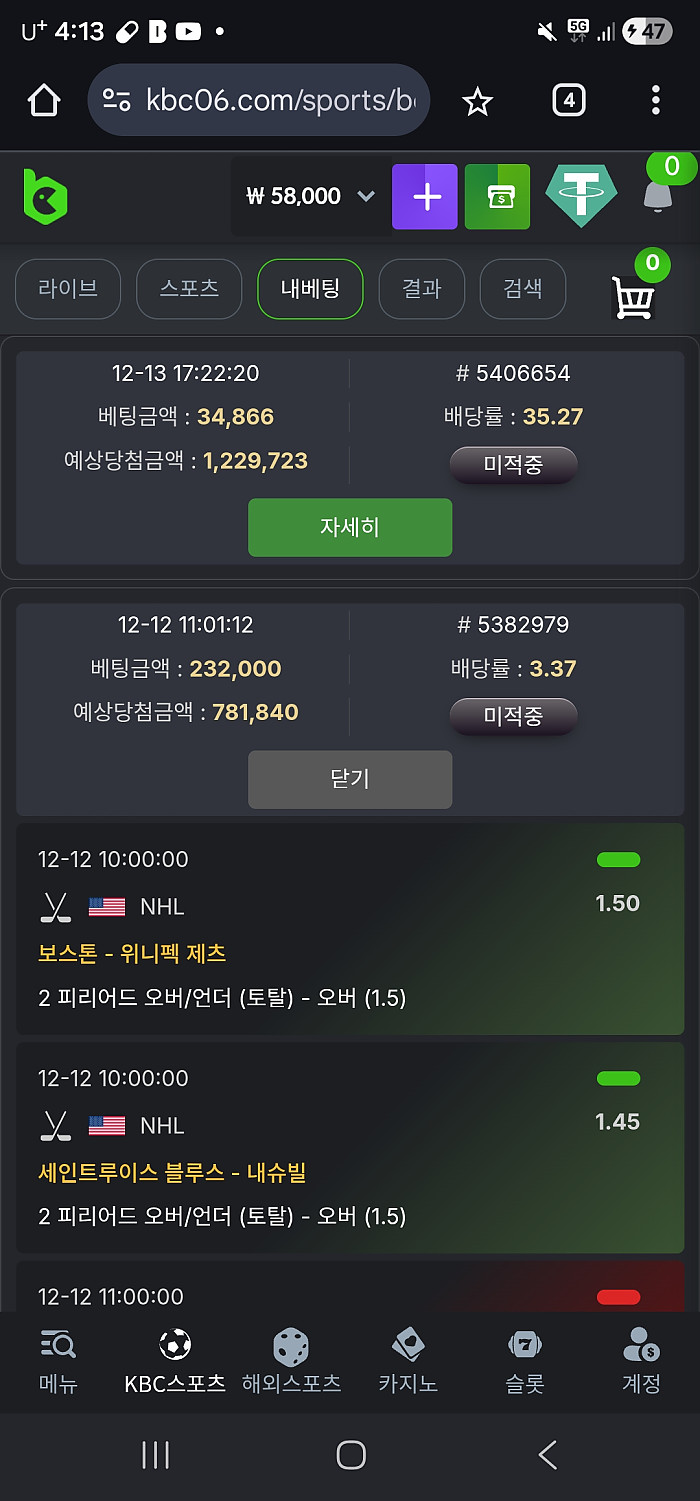Collapse bet #5382979 with 닫기
The image size is (700, 1501).
(350, 779)
